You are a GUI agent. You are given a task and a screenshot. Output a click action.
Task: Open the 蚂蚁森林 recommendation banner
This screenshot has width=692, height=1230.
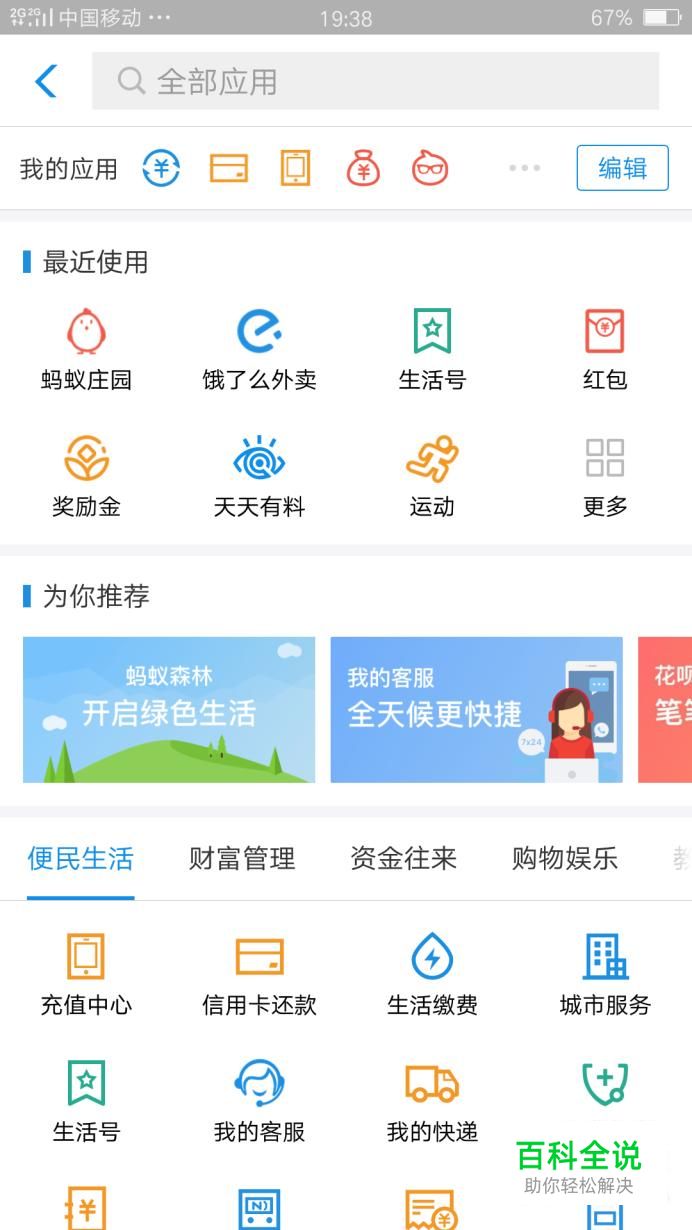[169, 710]
